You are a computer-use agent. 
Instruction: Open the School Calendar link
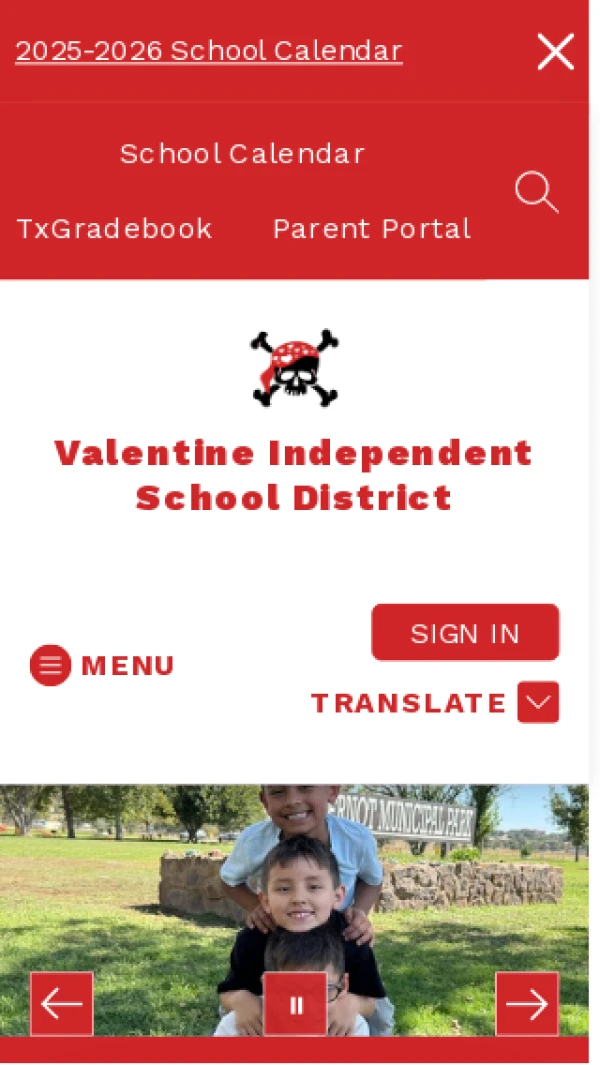point(242,154)
